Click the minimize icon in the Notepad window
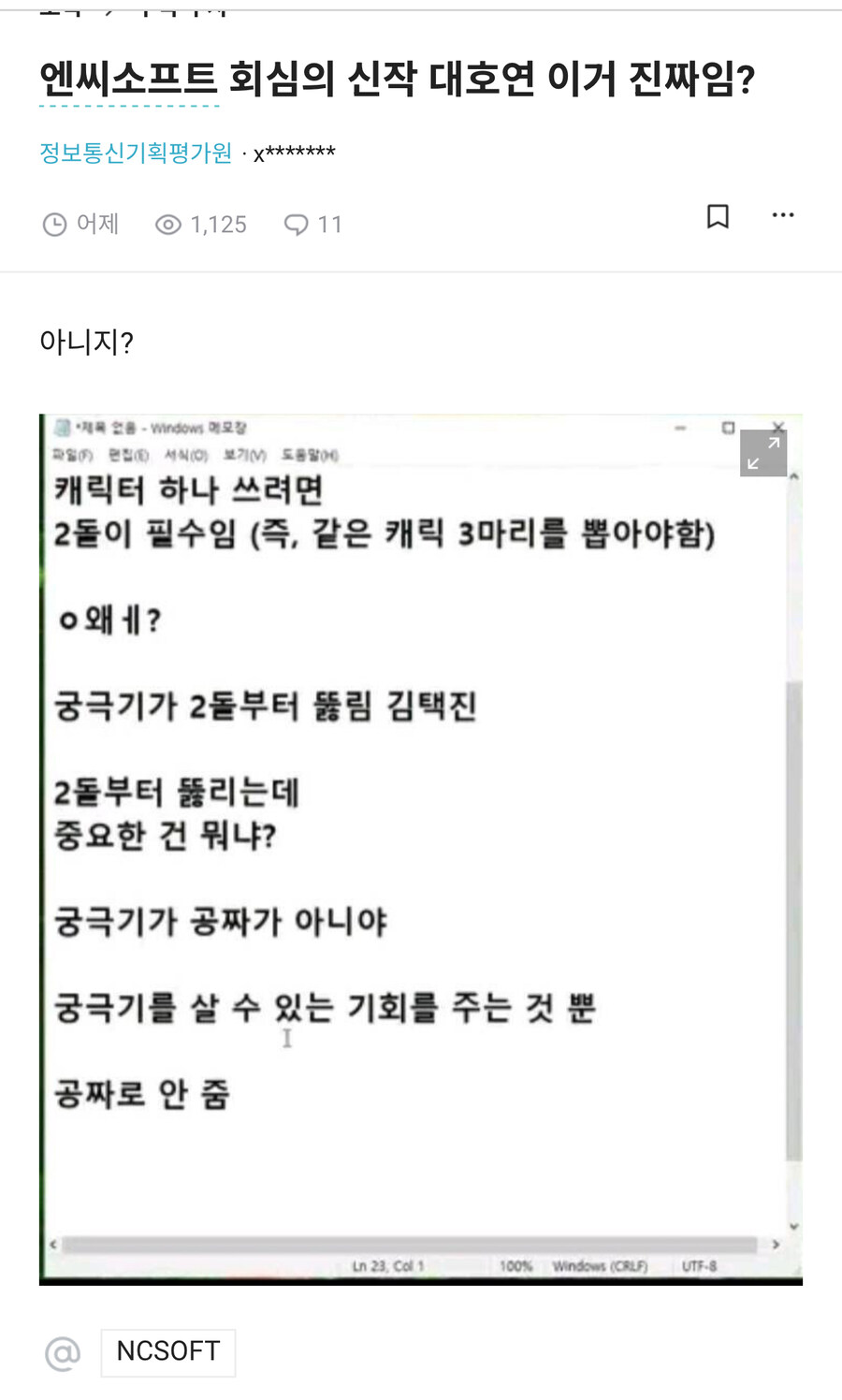 coord(680,427)
